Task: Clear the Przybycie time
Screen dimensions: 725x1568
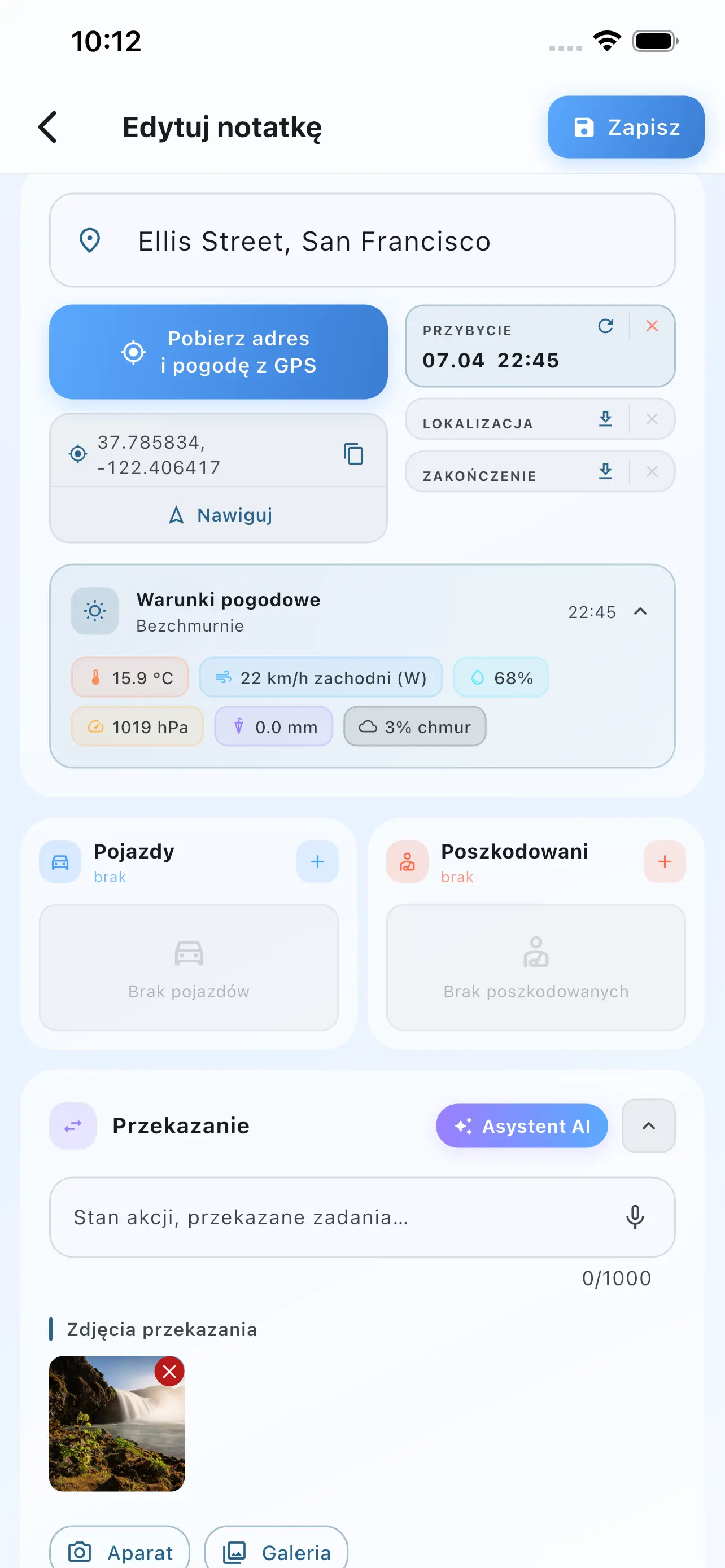Action: coord(652,326)
